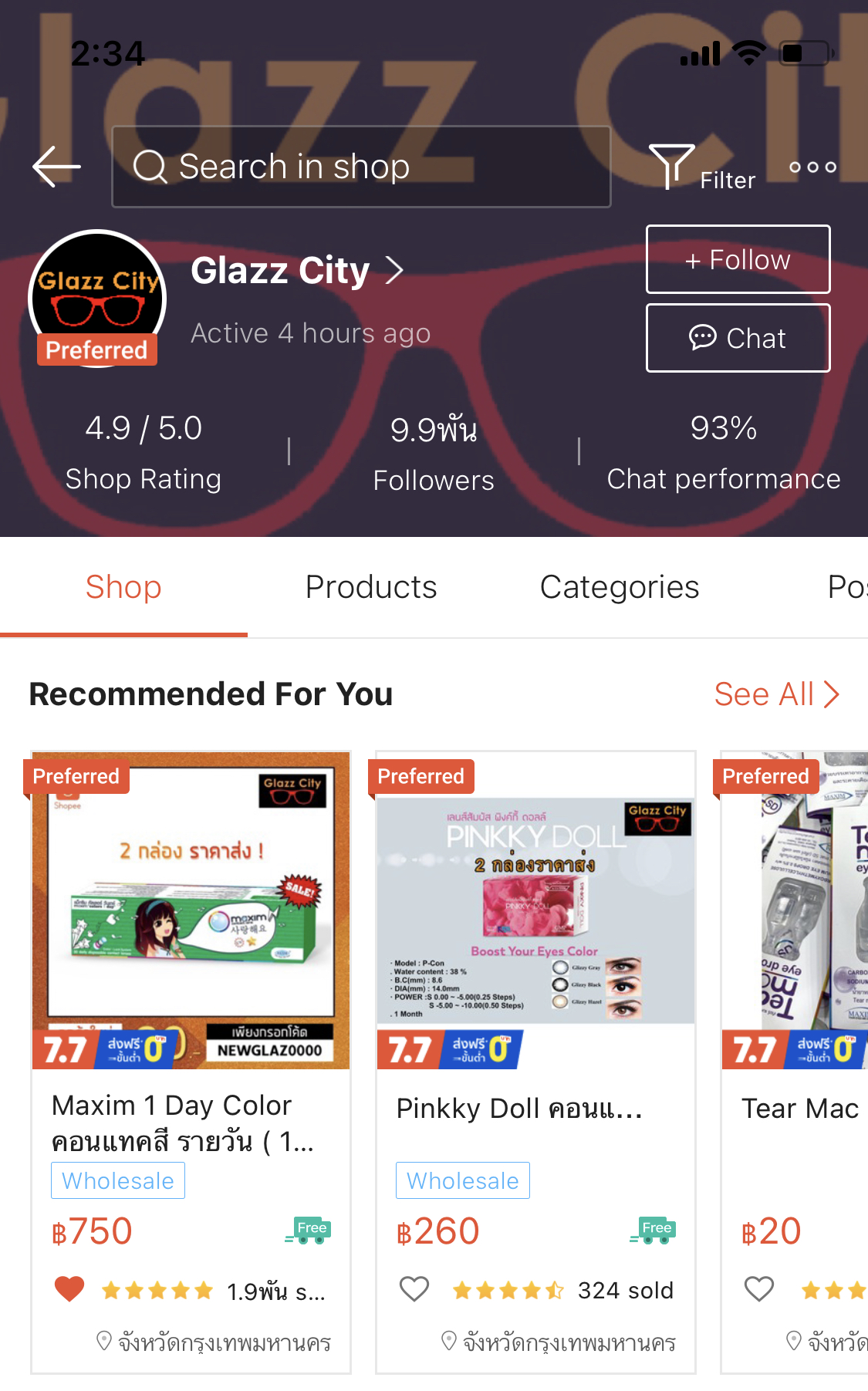868x1391 pixels.
Task: Open the Maxim 1 Day Color product
Action: click(x=191, y=1062)
